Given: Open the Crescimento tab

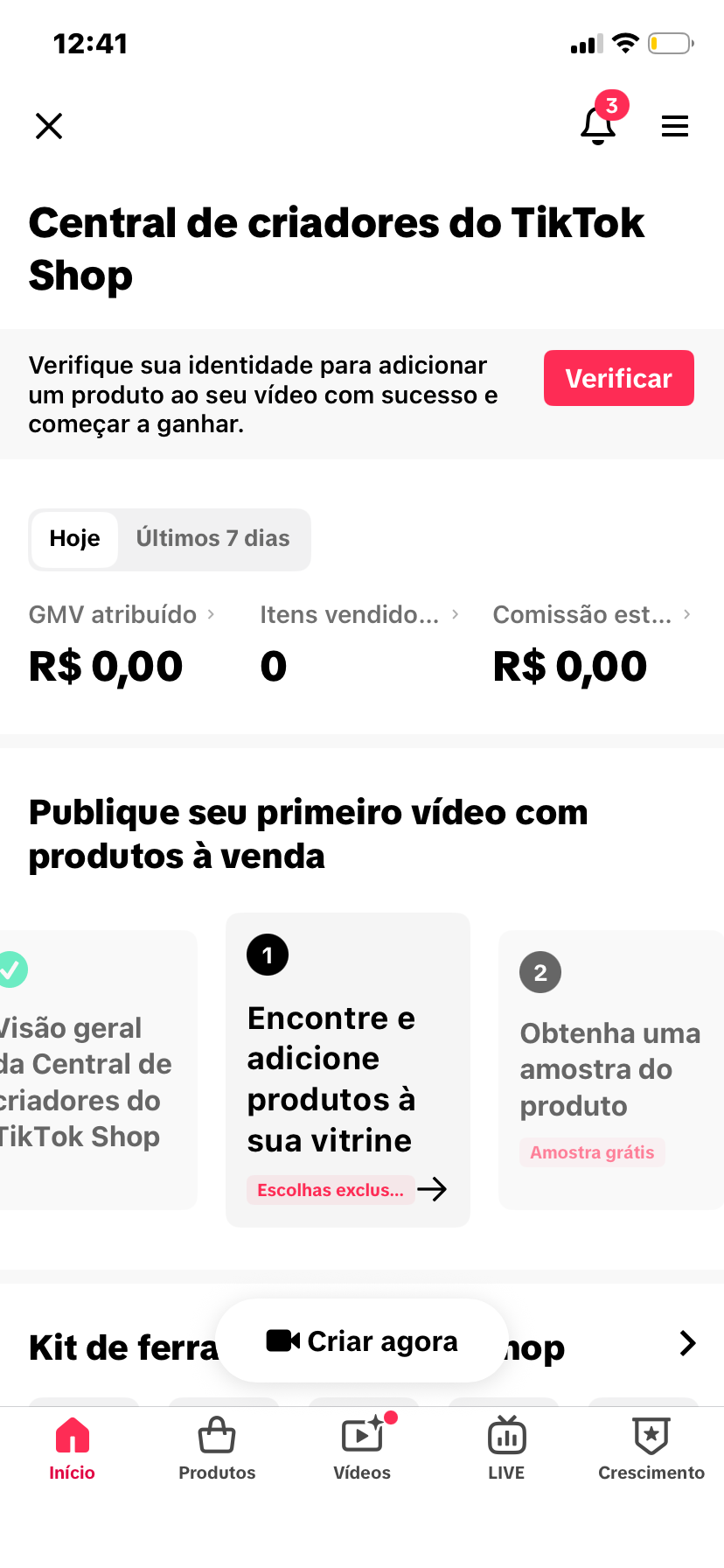Looking at the screenshot, I should (651, 1449).
